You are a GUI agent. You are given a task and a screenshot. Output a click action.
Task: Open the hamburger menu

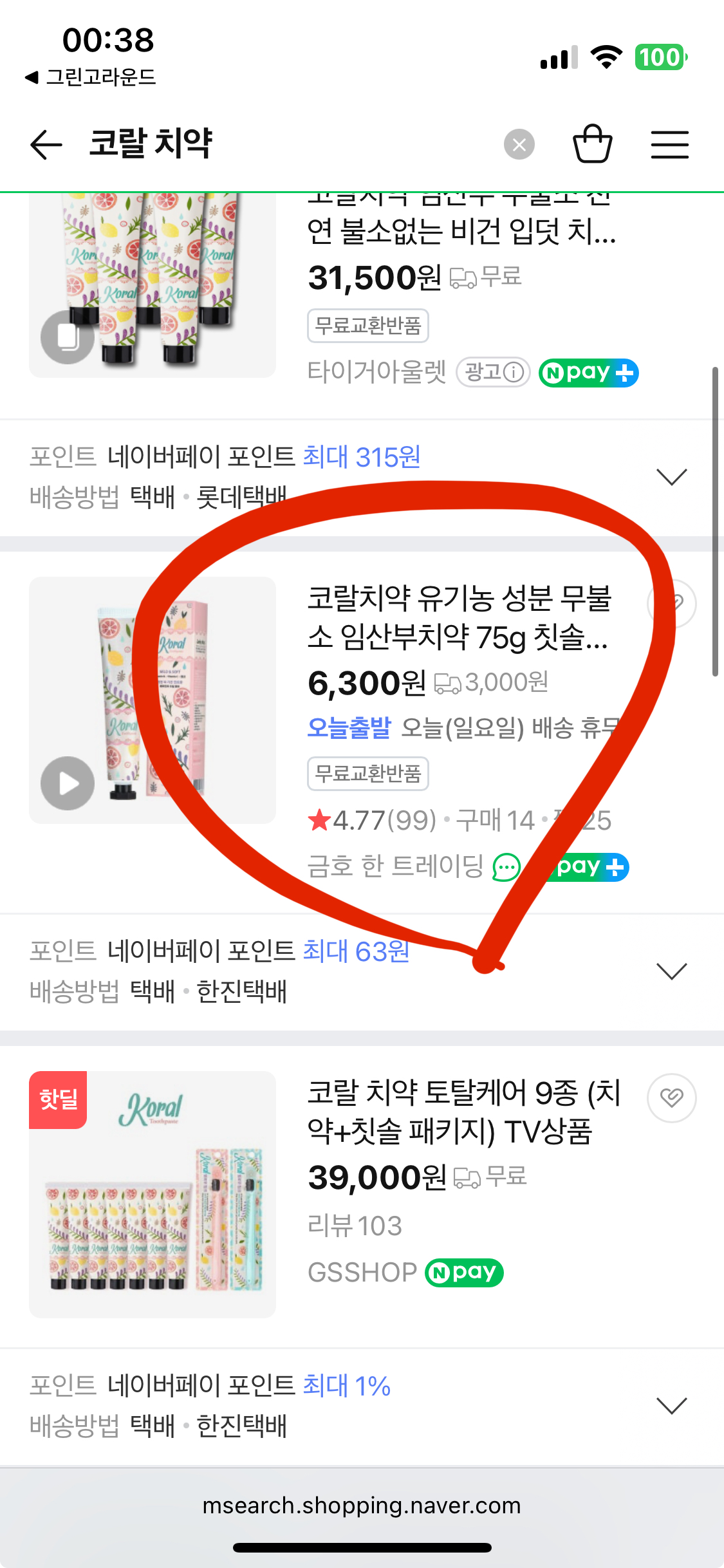(x=669, y=144)
